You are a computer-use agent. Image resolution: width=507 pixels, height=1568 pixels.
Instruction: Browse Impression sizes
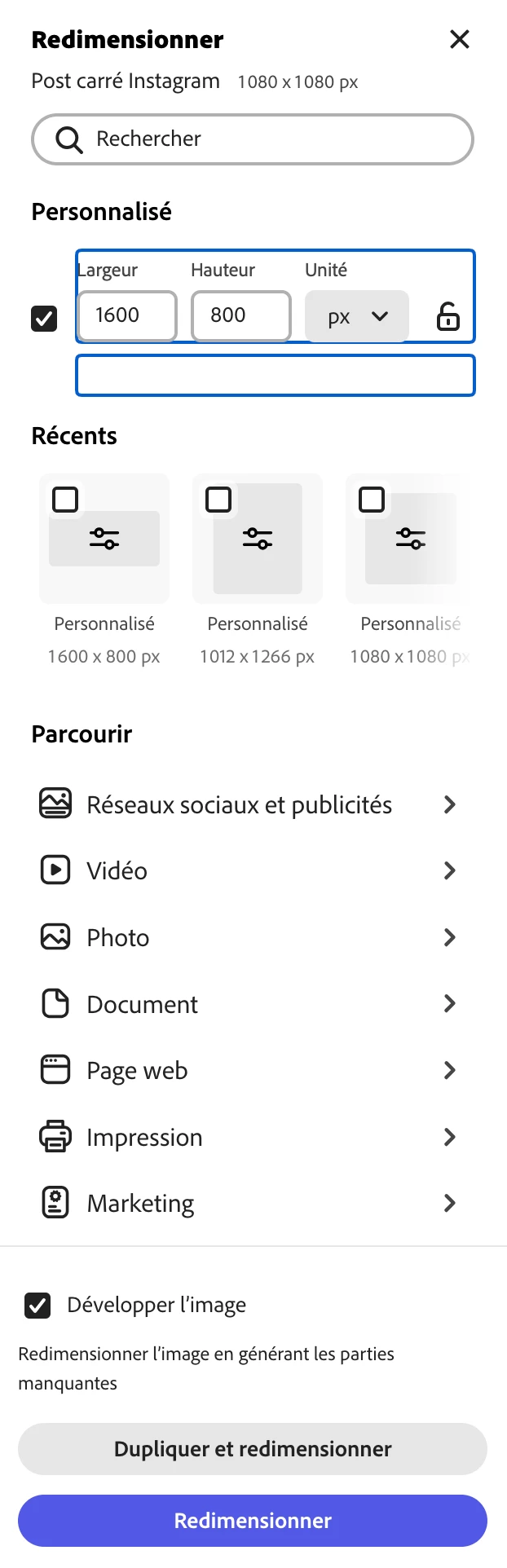248,1137
